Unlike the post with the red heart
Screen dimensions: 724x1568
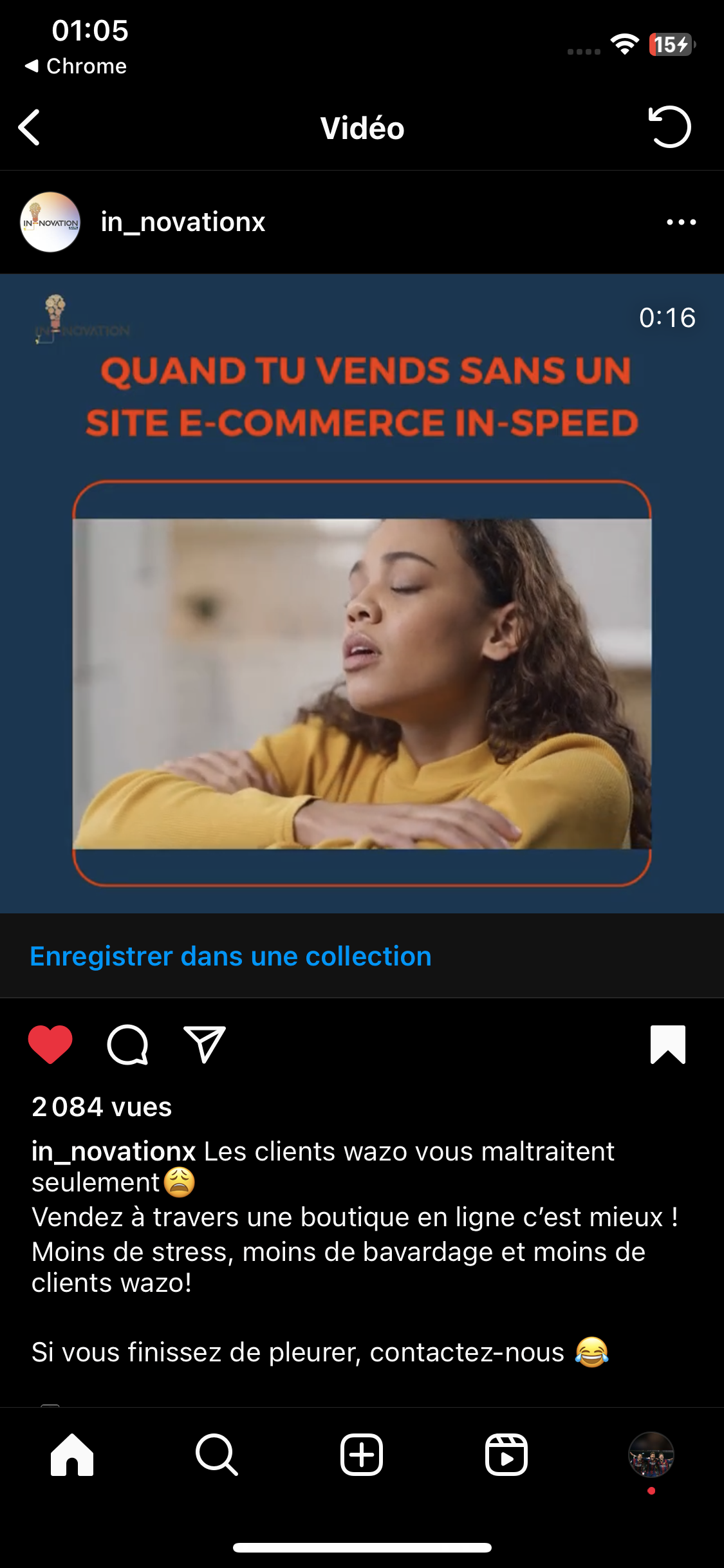pos(50,1044)
